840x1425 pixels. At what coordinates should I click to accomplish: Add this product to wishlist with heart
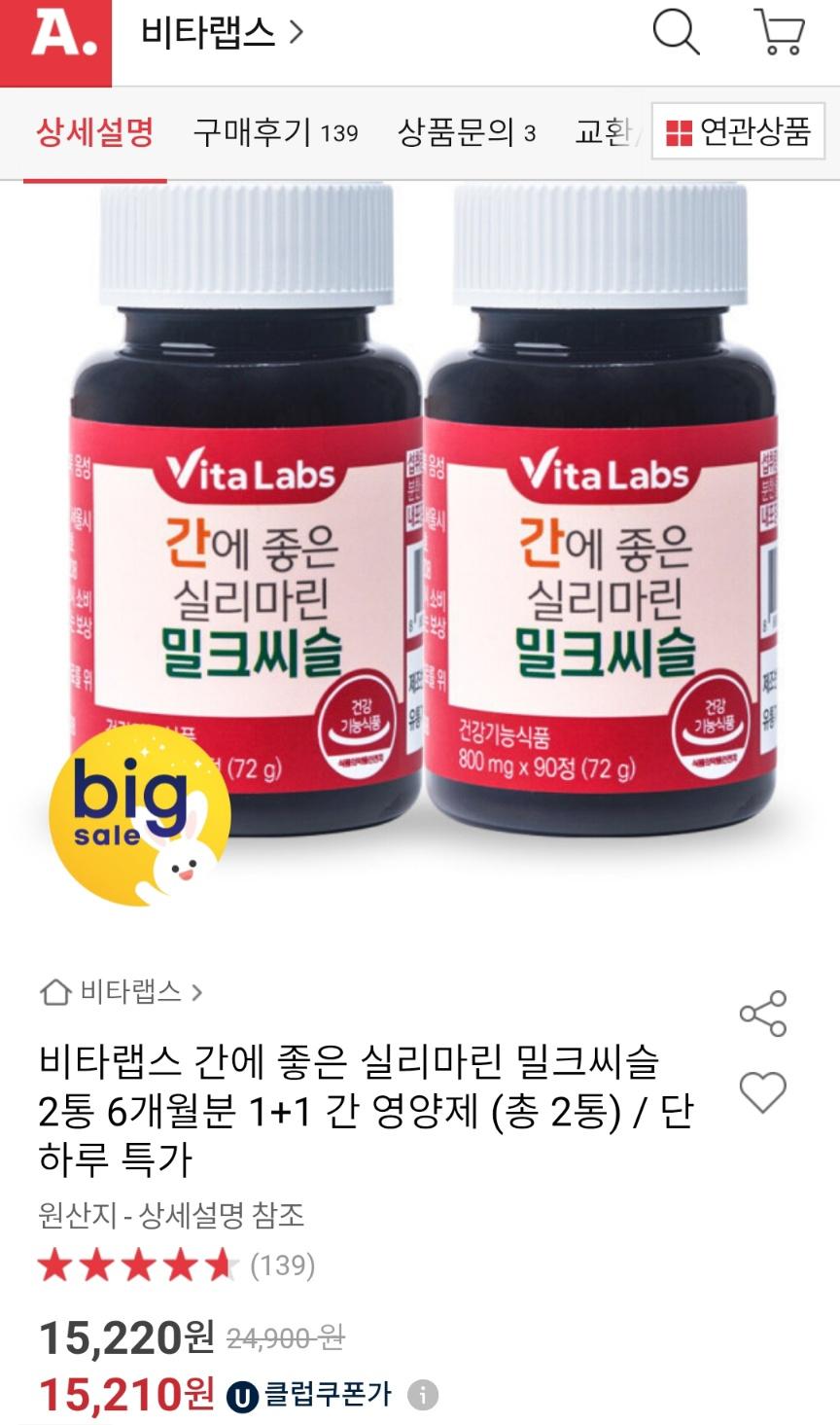click(x=762, y=1091)
